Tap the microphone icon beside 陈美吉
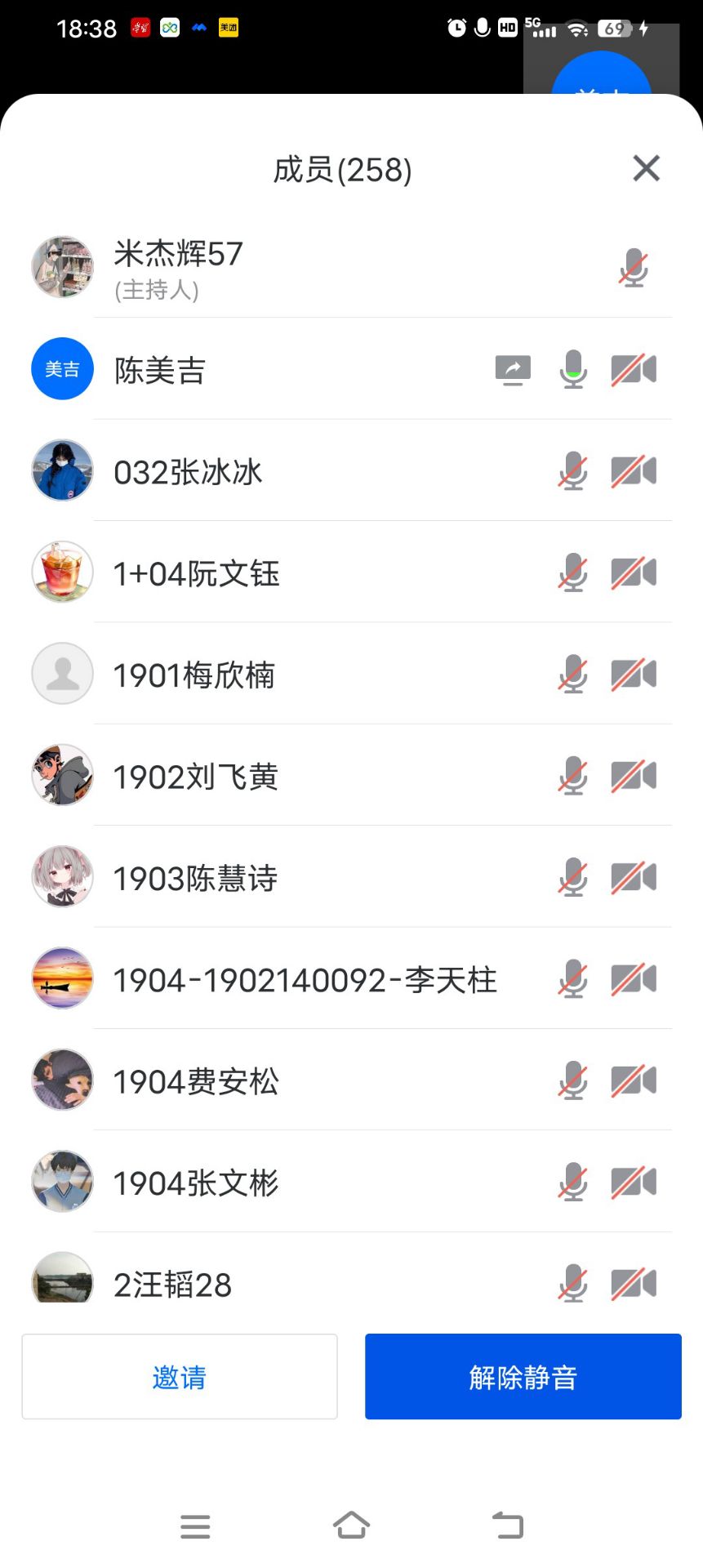Image resolution: width=703 pixels, height=1568 pixels. 573,370
